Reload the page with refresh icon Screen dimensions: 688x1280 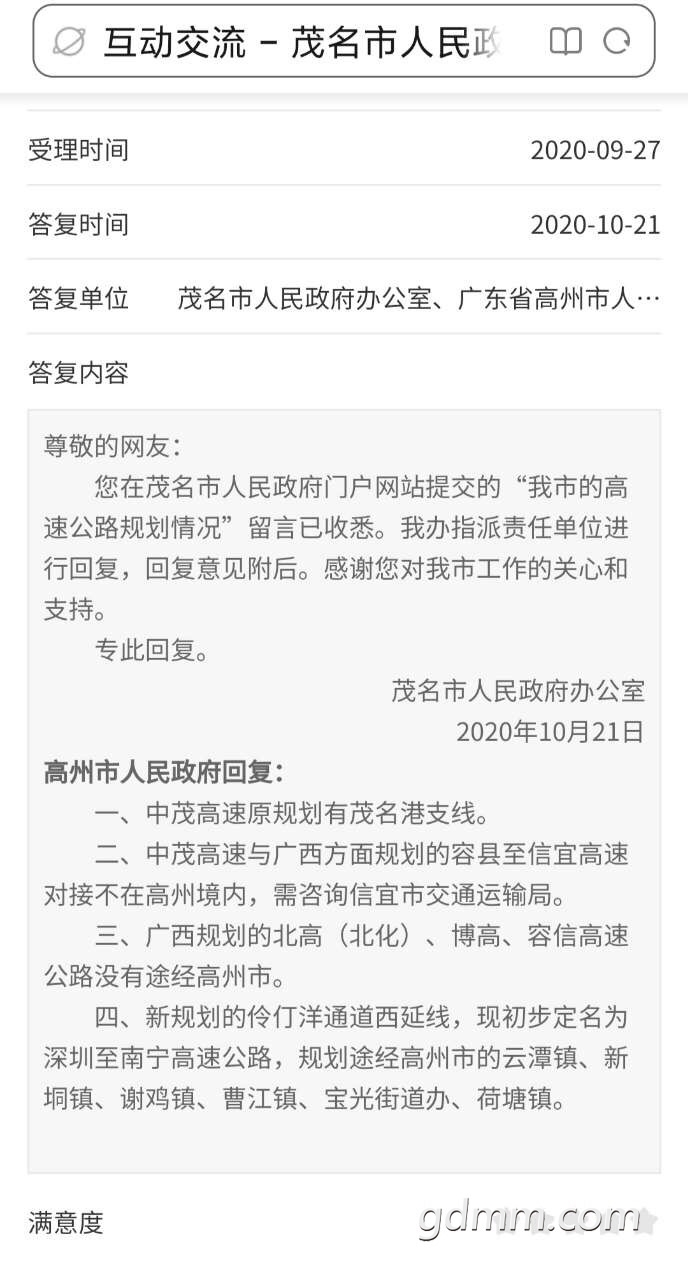pyautogui.click(x=617, y=41)
